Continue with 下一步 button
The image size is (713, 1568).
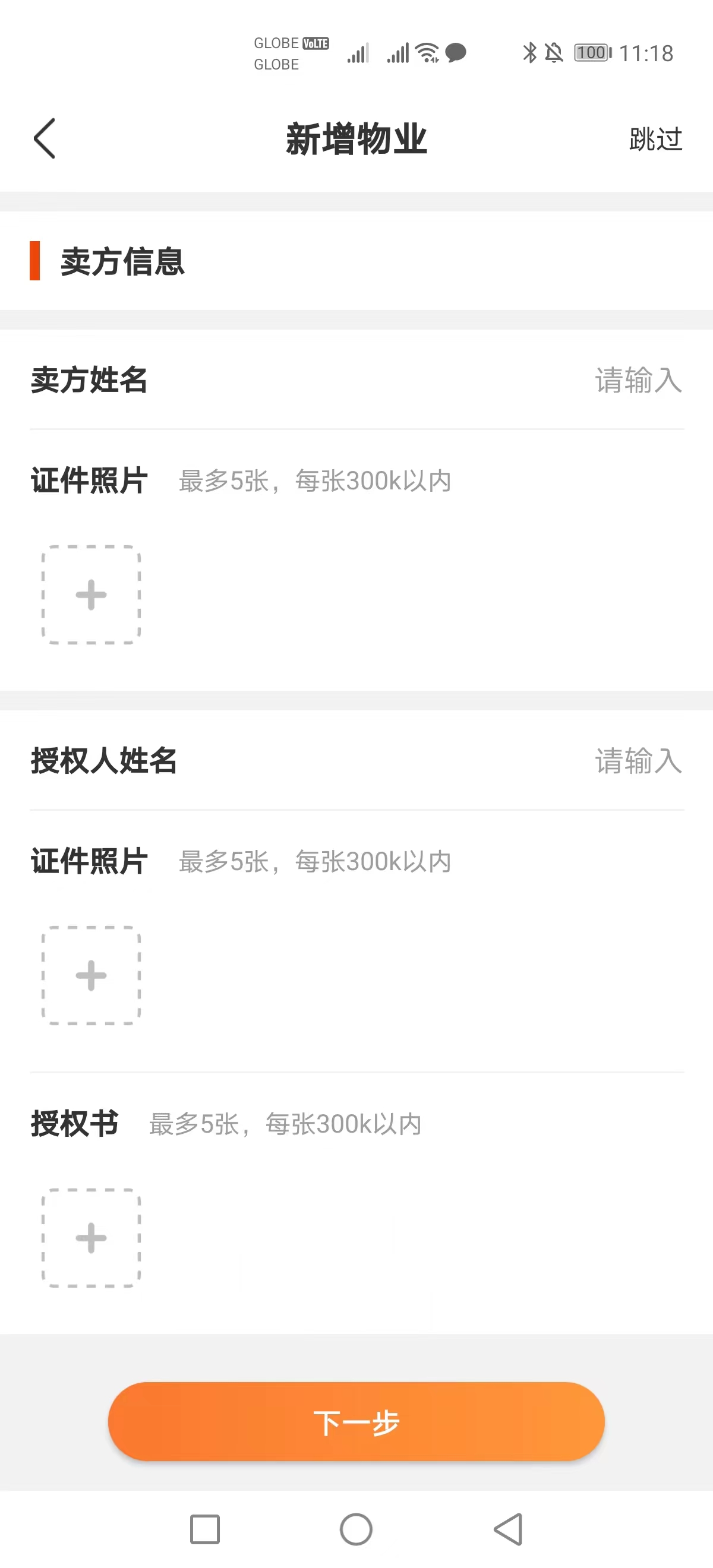(x=356, y=1422)
